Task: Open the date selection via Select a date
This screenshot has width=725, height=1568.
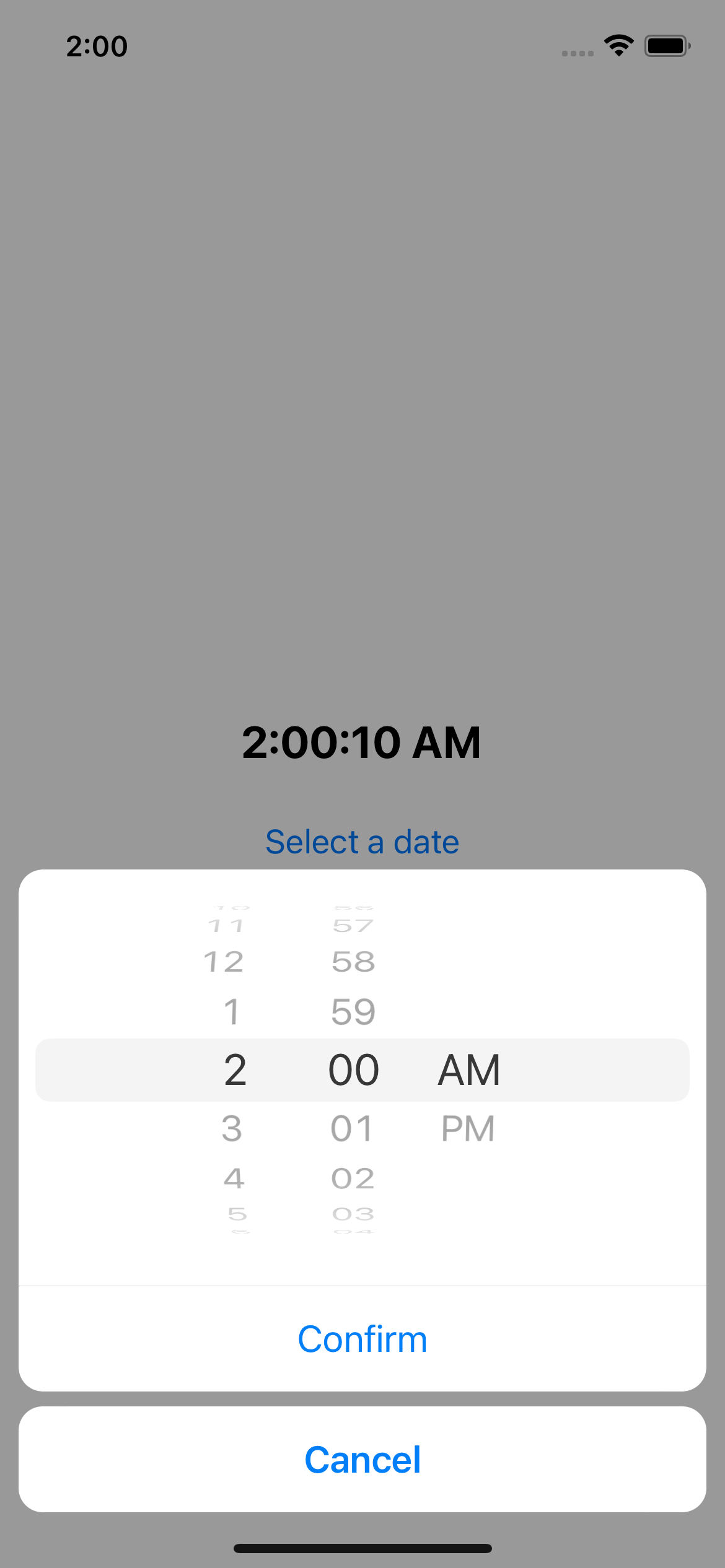Action: pos(362,841)
